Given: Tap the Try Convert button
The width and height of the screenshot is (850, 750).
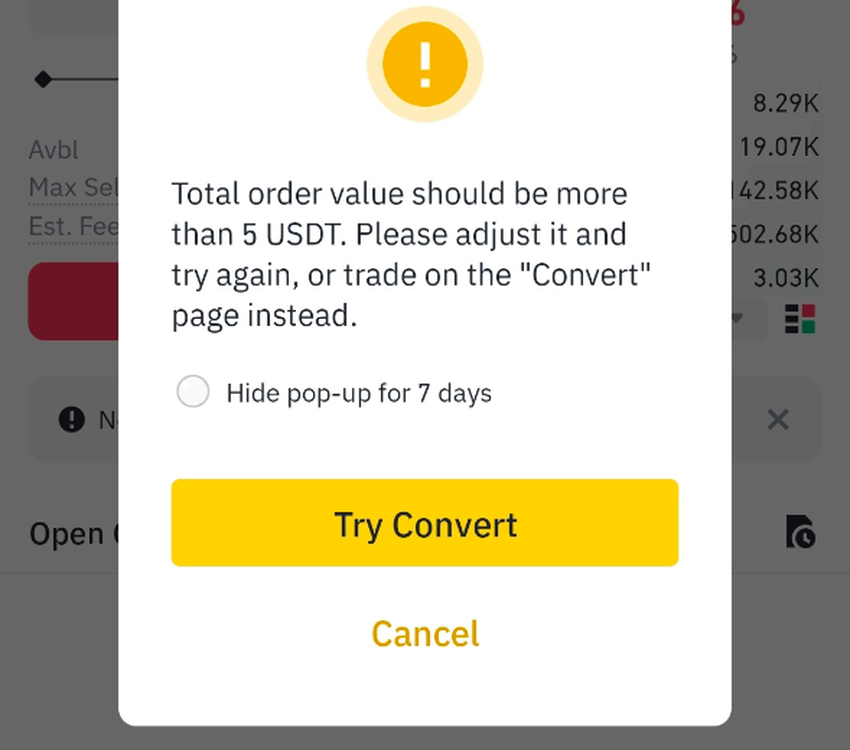Looking at the screenshot, I should pos(425,523).
